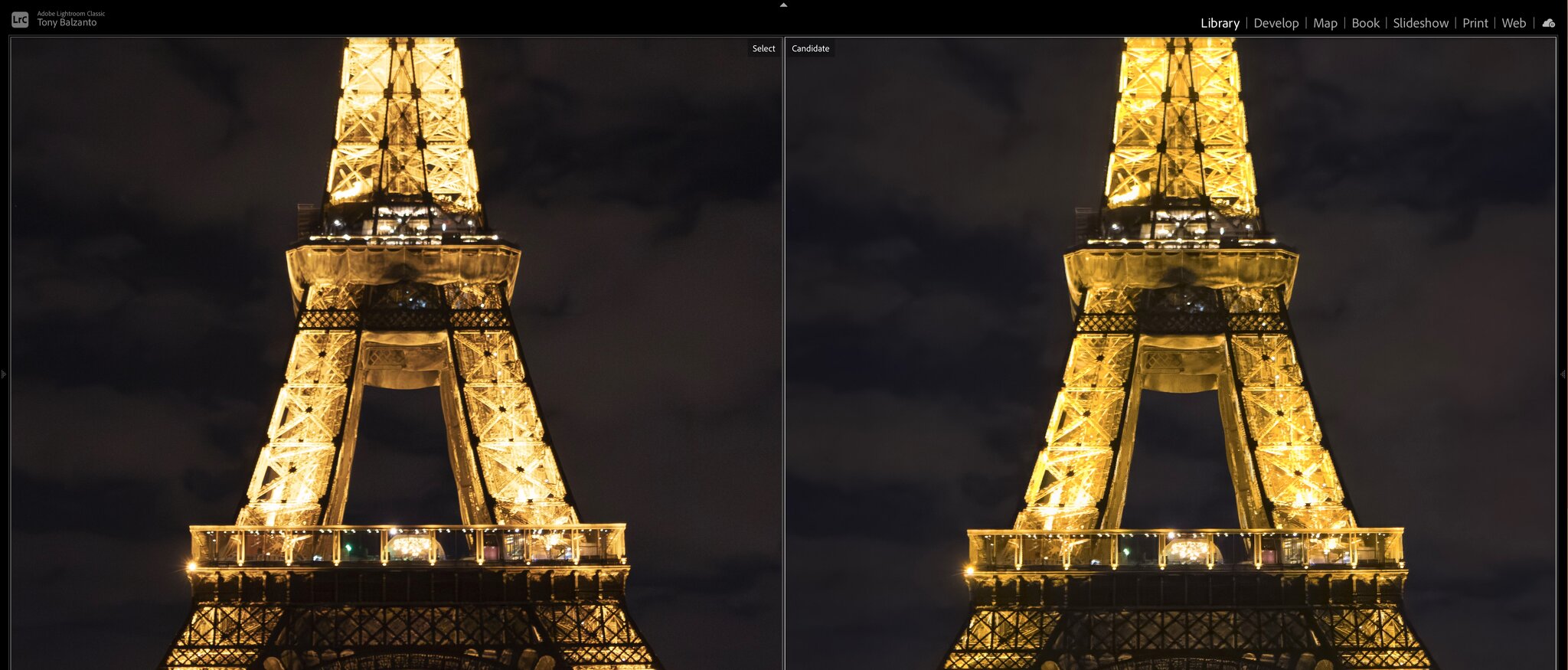This screenshot has height=670, width=1568.
Task: Open the Slideshow module
Action: (x=1420, y=23)
